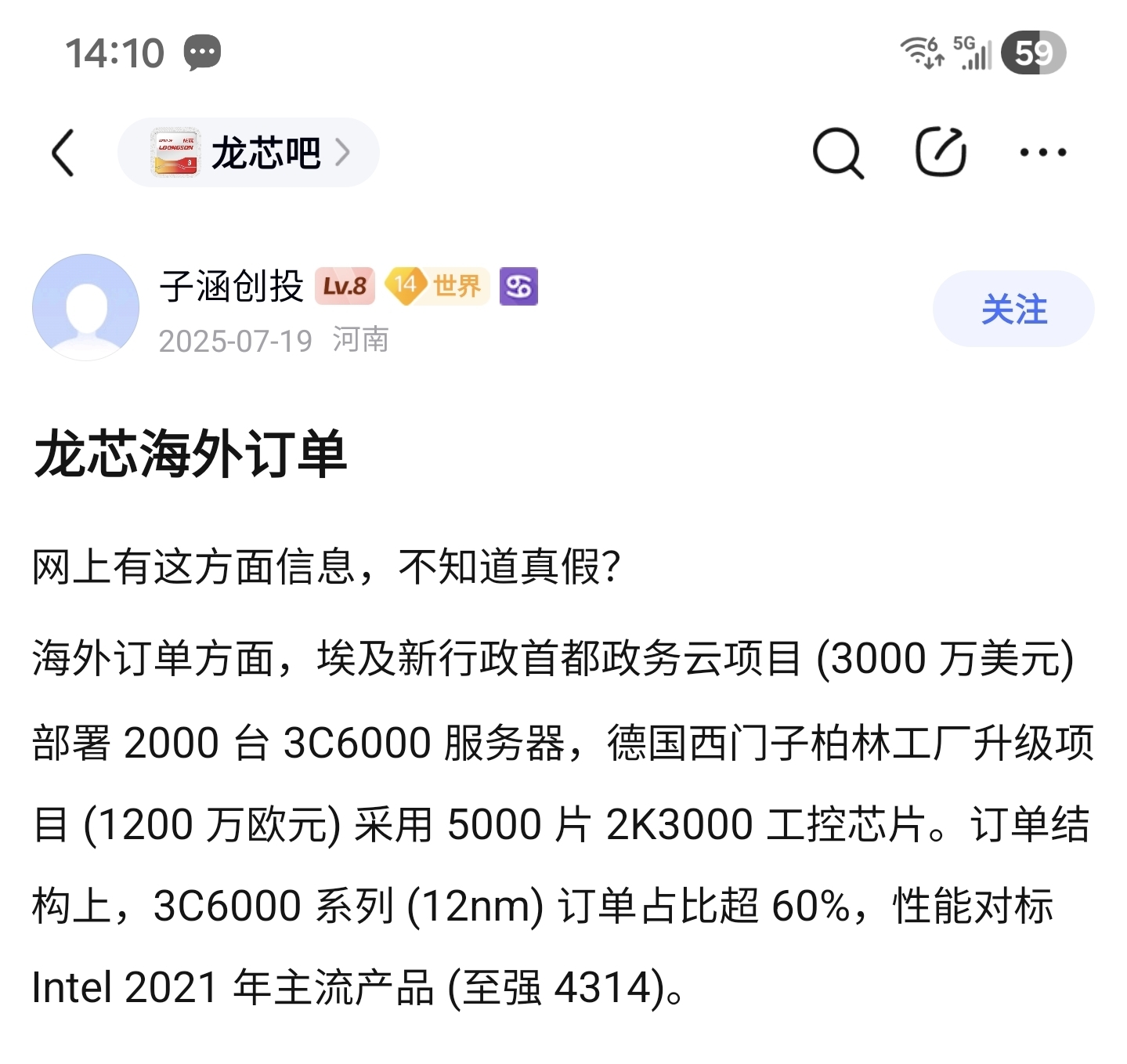The image size is (1127, 1064).
Task: Open search in the top bar
Action: click(x=837, y=153)
